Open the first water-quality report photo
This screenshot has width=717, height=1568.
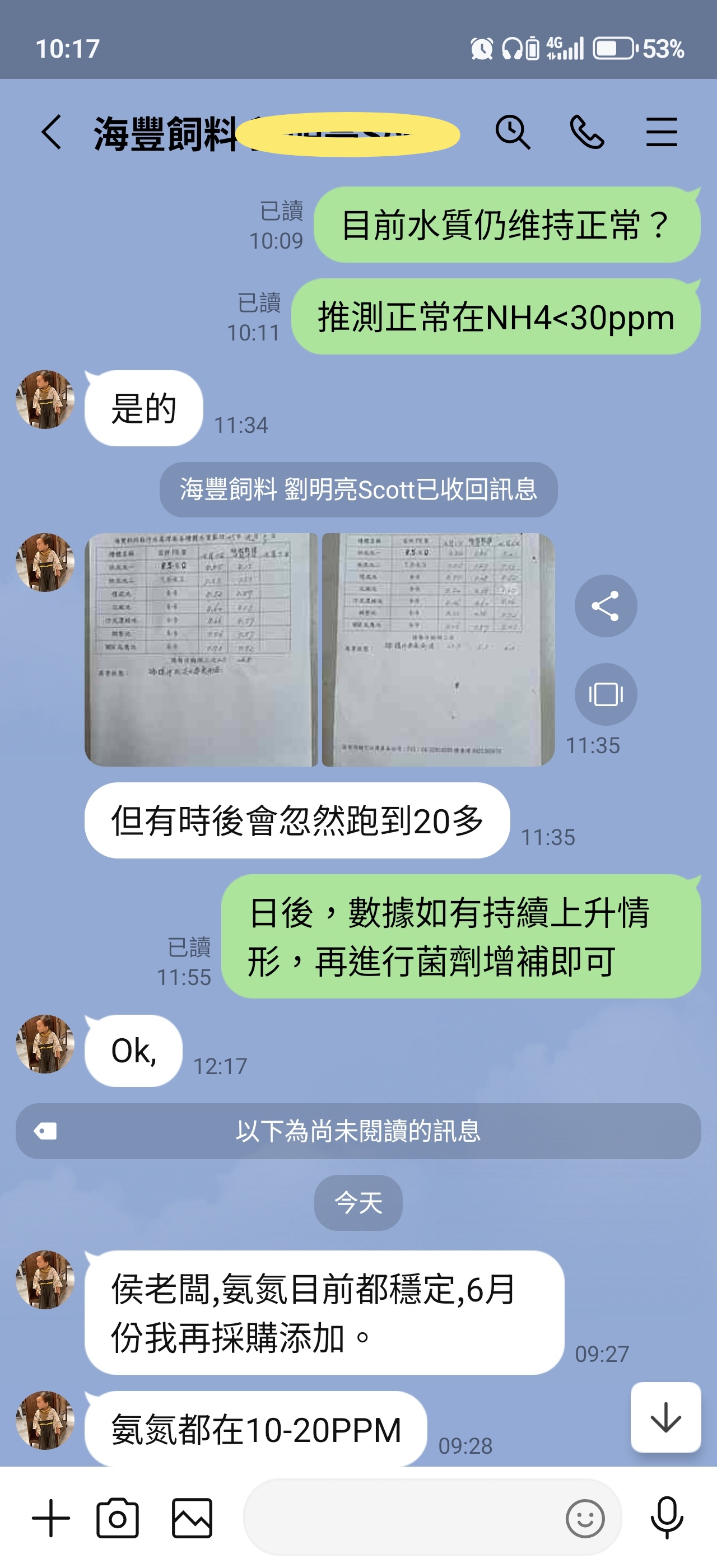pyautogui.click(x=202, y=649)
